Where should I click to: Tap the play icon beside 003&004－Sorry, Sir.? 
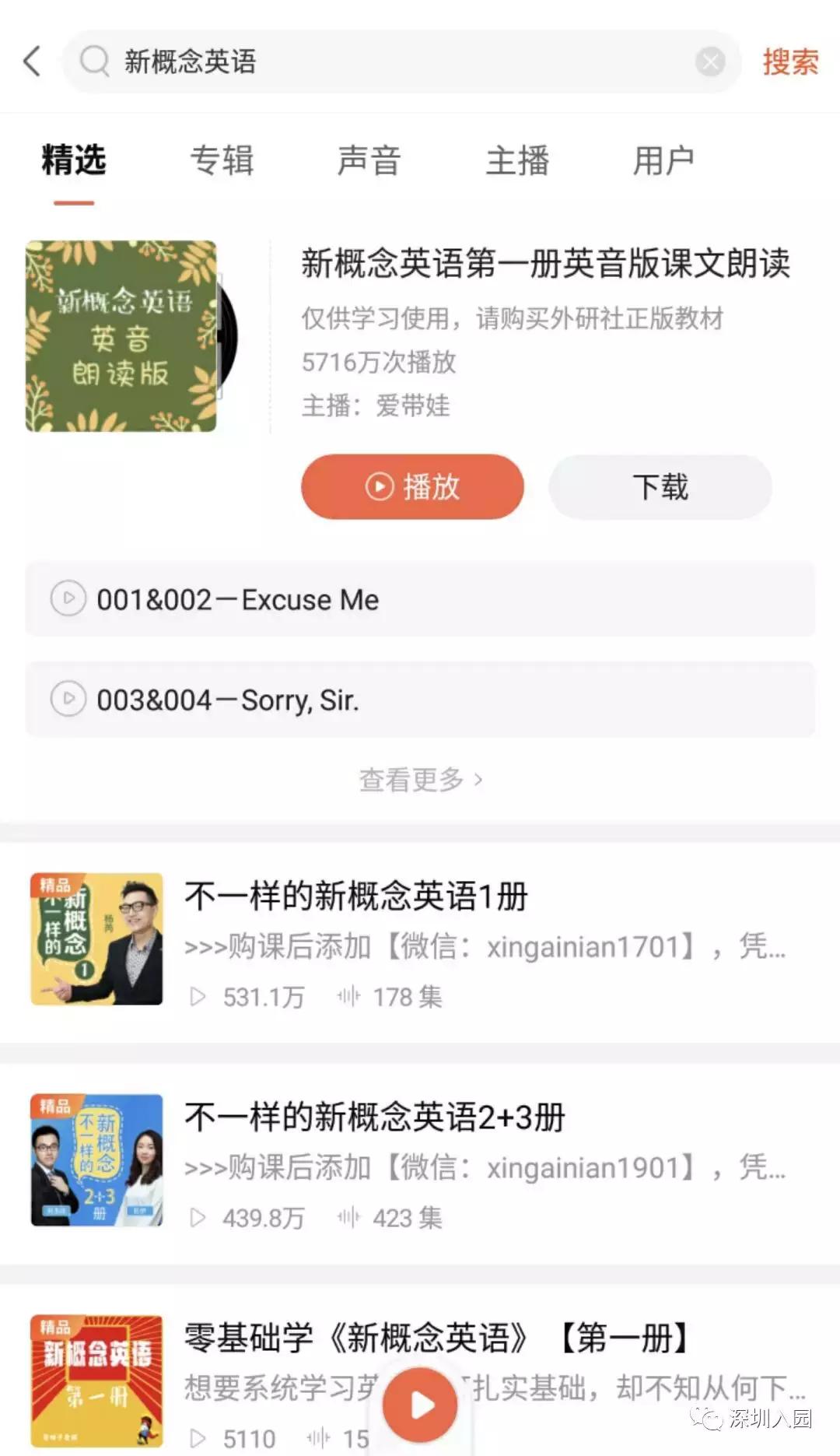(71, 700)
